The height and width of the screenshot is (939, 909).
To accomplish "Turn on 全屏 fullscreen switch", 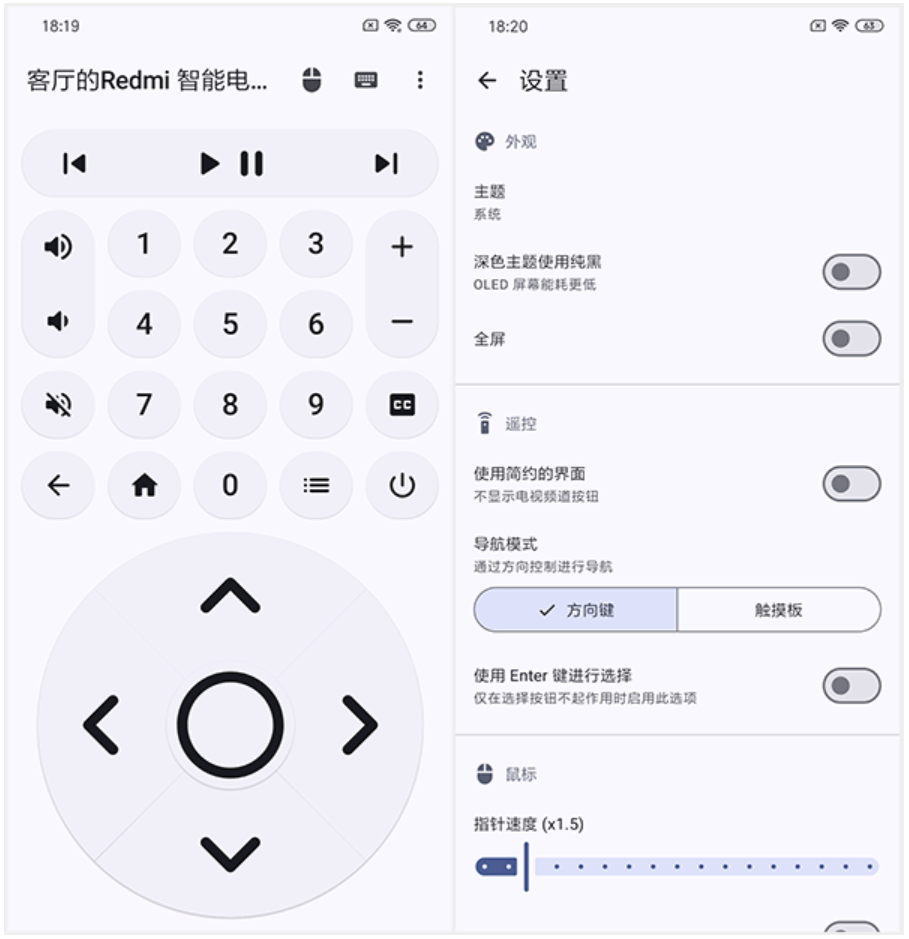I will point(851,339).
